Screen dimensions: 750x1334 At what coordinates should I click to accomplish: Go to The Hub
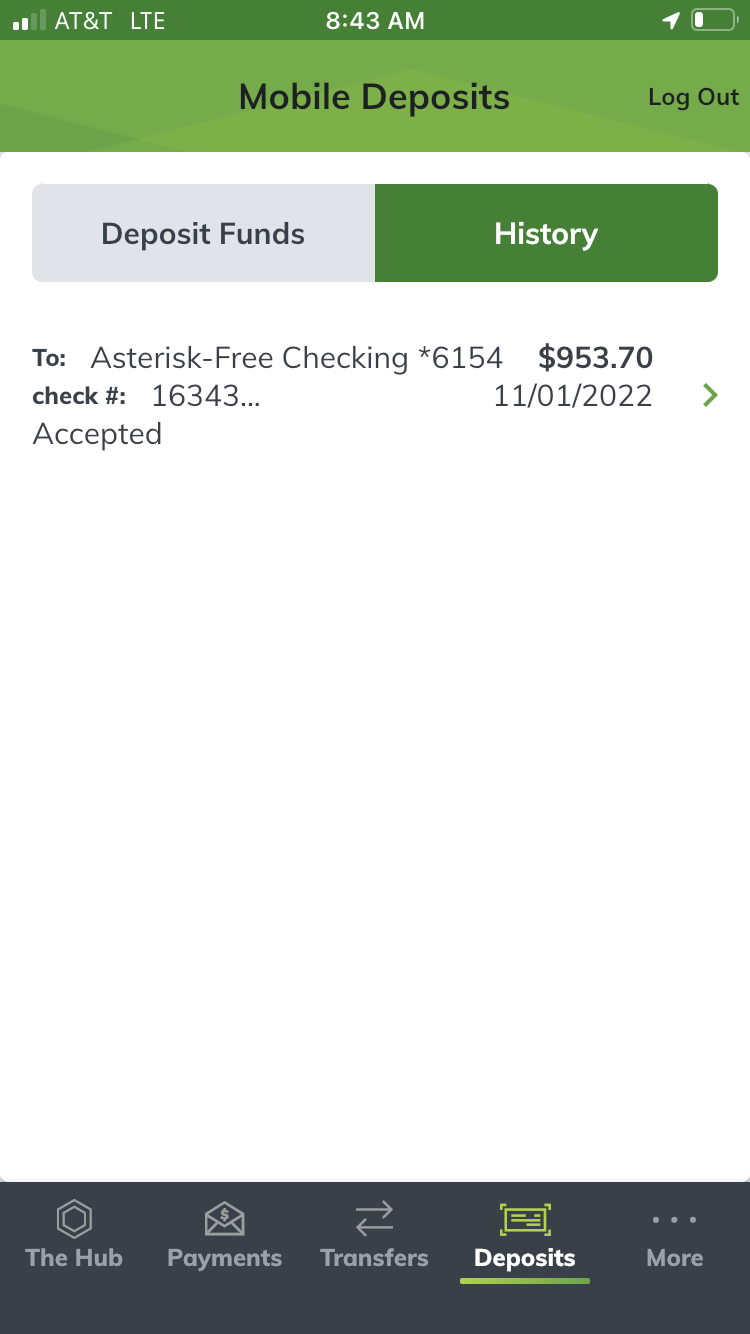click(74, 1236)
